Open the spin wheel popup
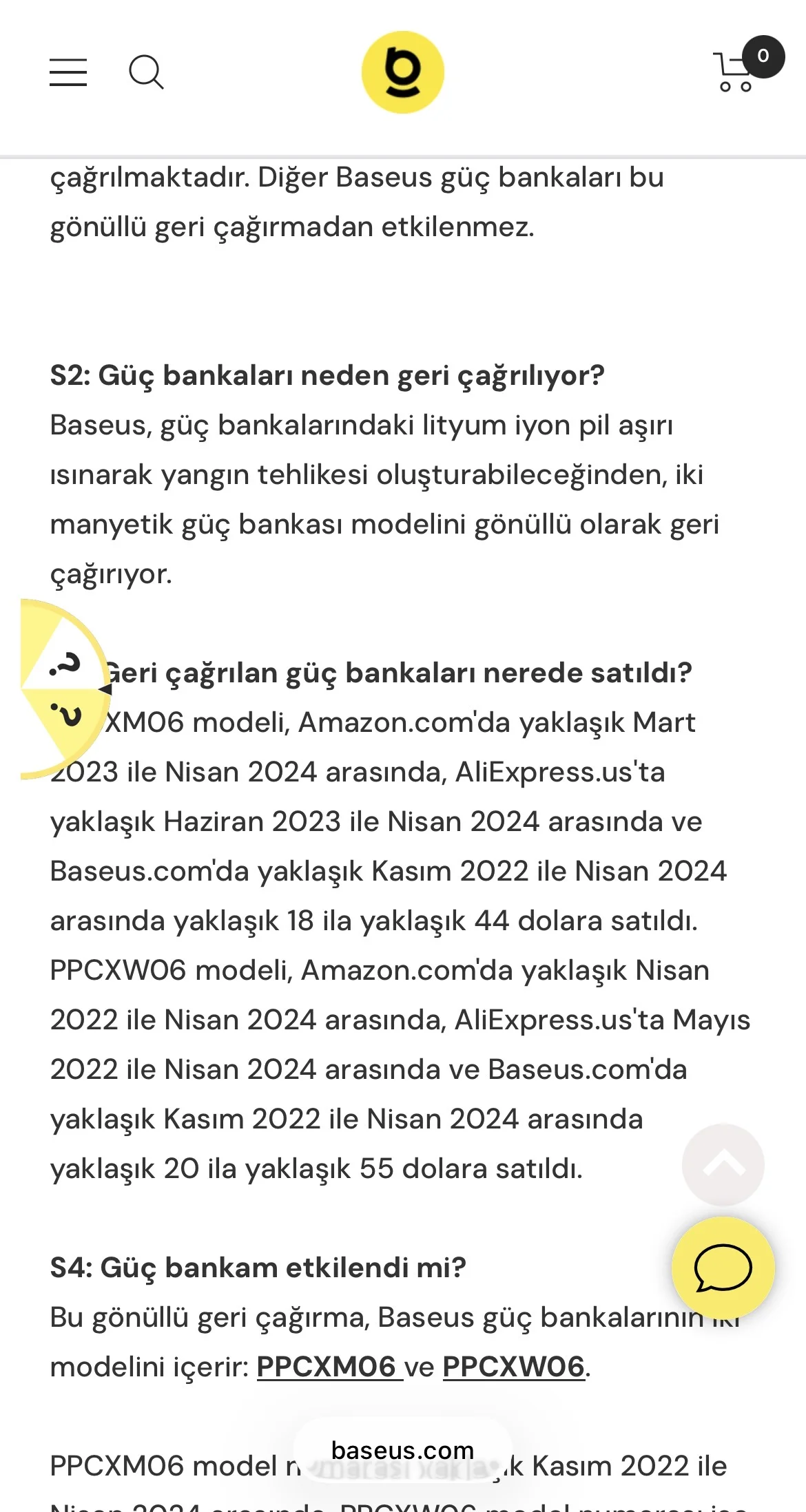This screenshot has height=1512, width=806. tap(65, 689)
